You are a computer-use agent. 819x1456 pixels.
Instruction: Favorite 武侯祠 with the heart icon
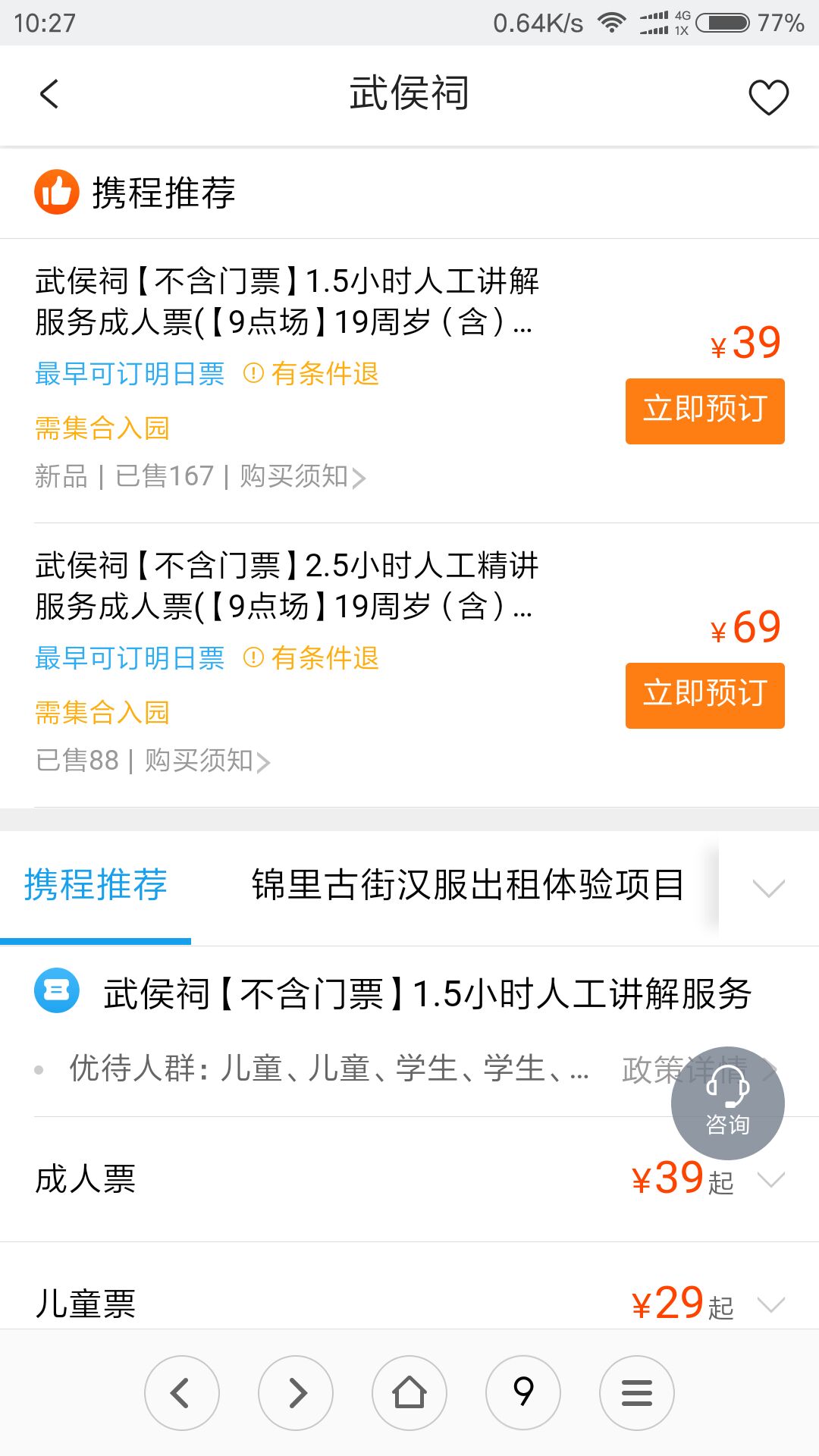point(768,97)
